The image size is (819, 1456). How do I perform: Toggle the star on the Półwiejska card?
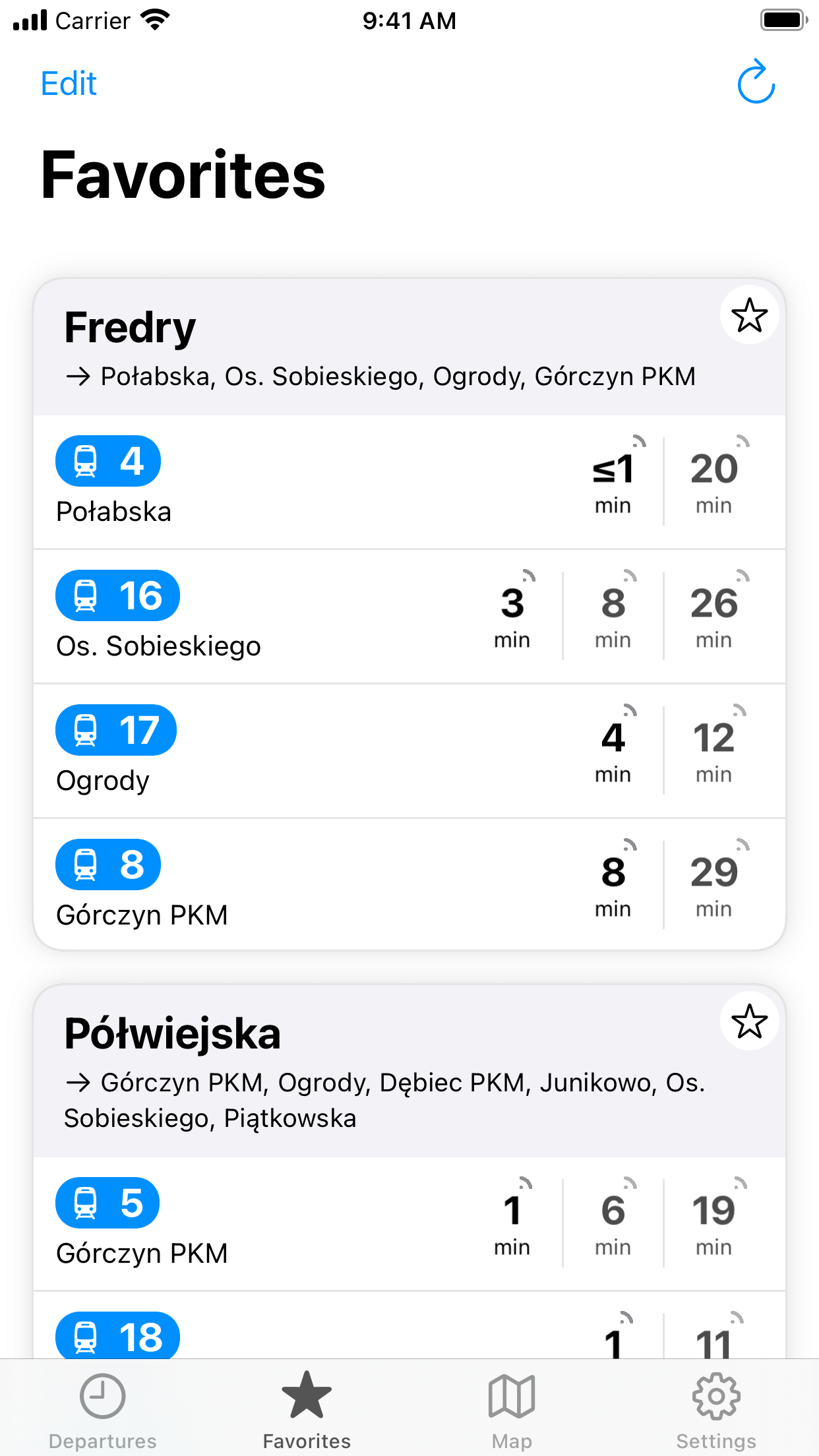click(749, 1021)
